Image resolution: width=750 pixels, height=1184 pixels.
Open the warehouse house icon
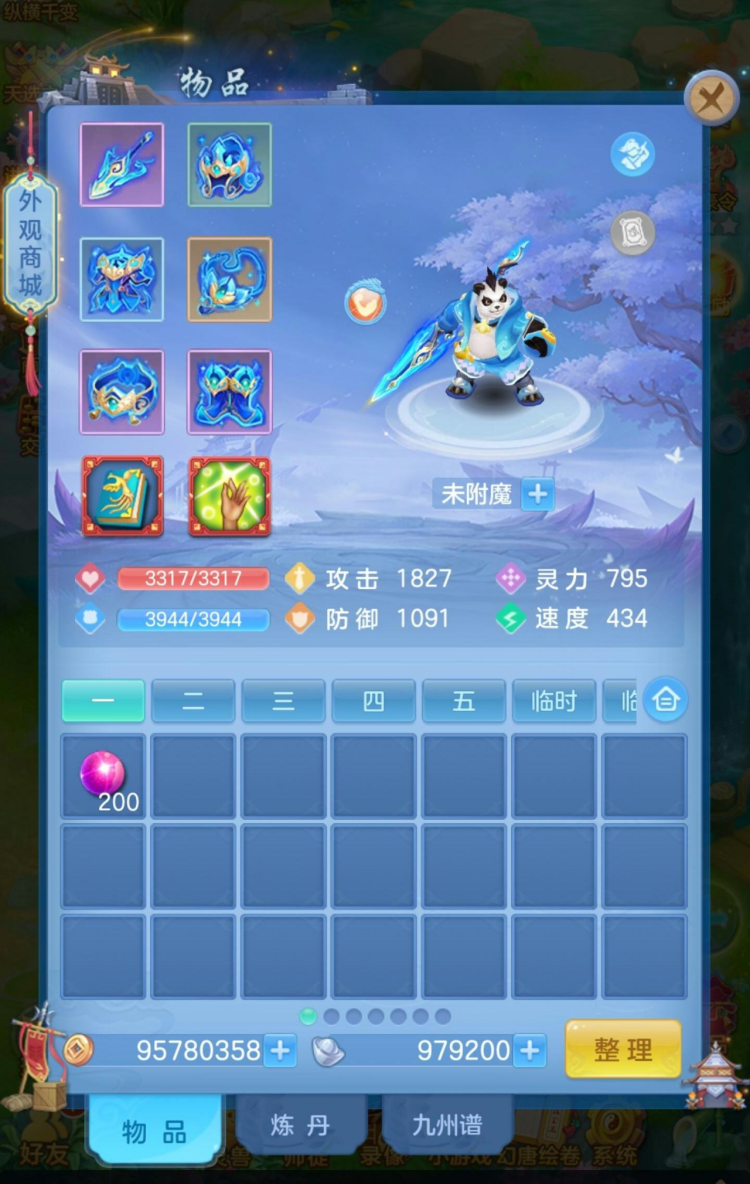click(x=666, y=700)
